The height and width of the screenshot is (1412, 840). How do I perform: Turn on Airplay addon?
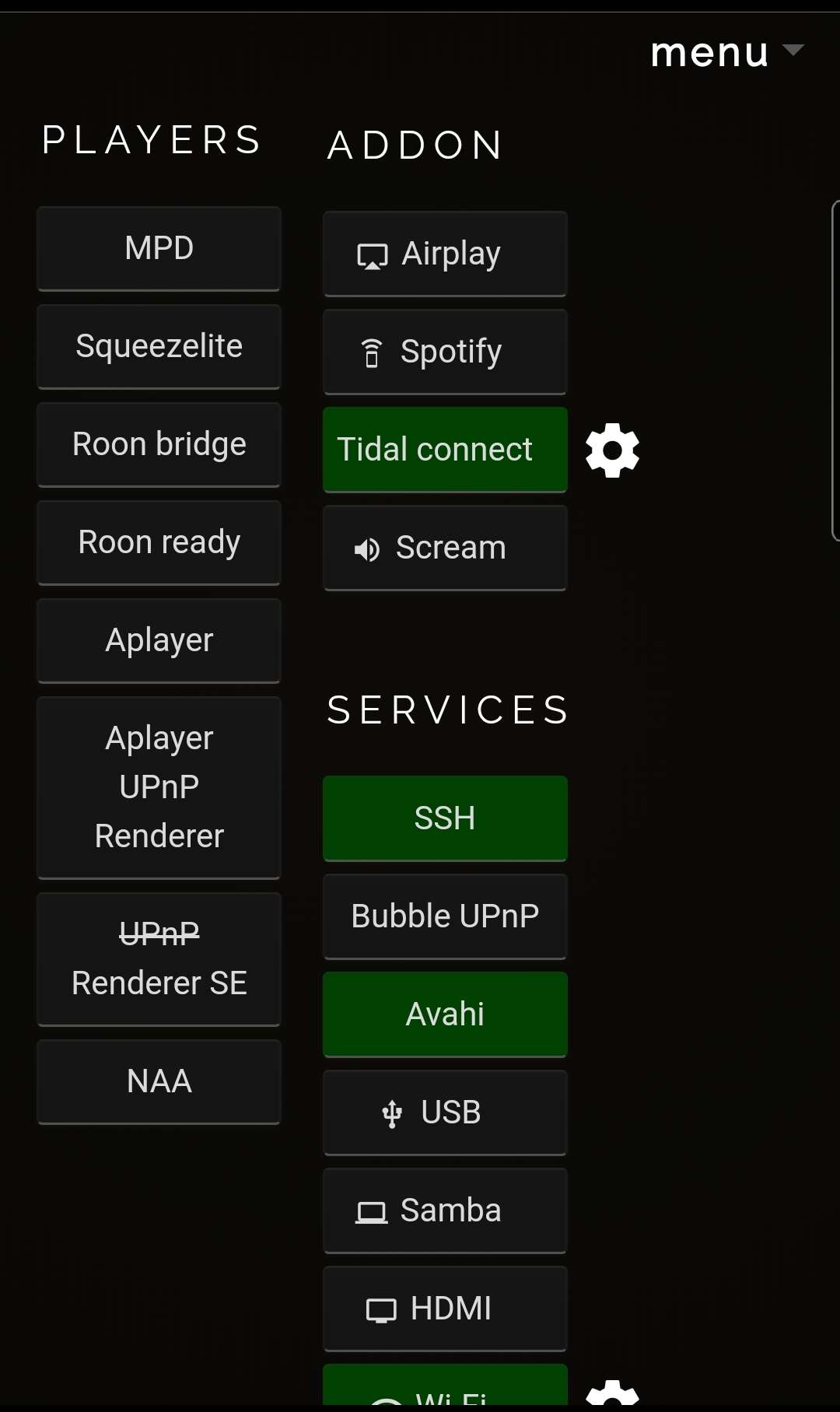(x=445, y=254)
